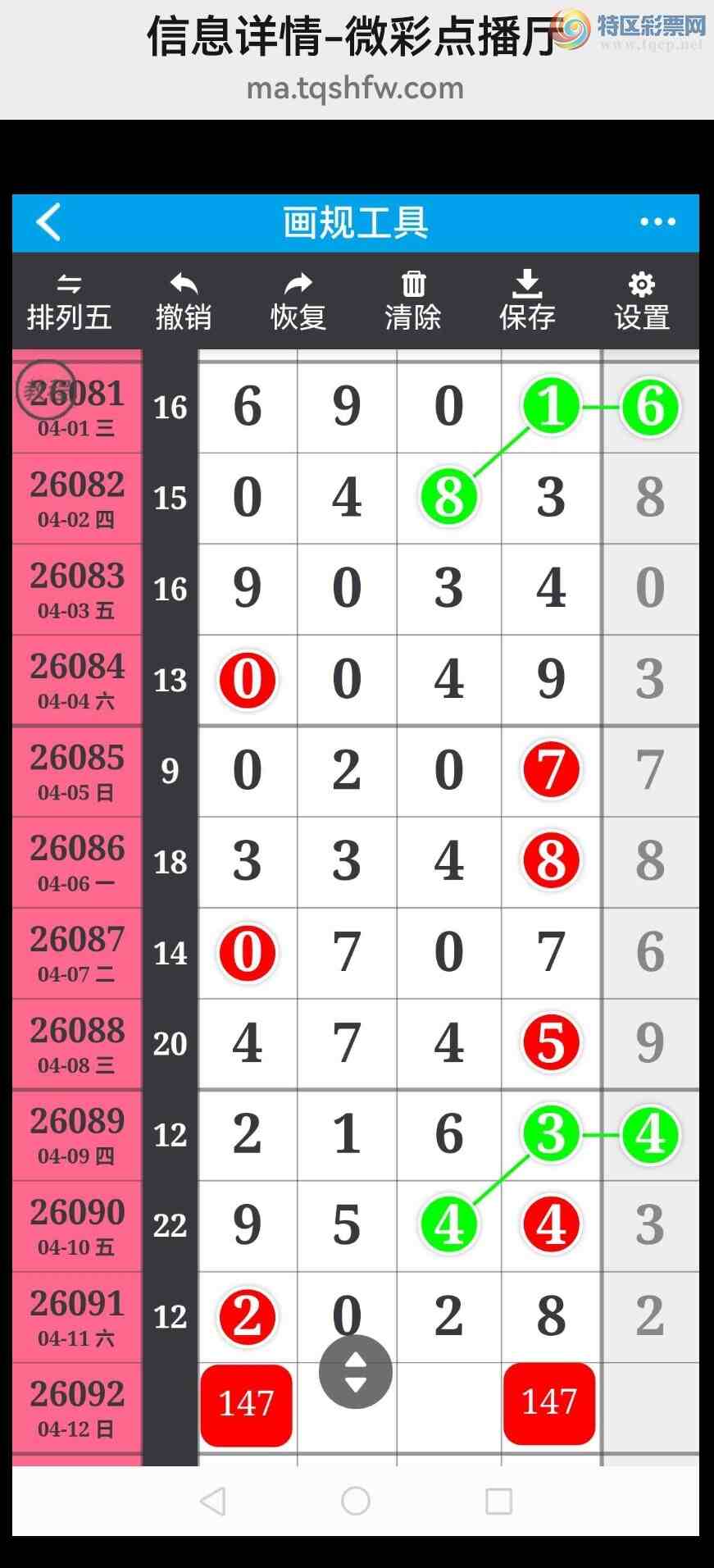Open recent apps with the square button

498,1502
